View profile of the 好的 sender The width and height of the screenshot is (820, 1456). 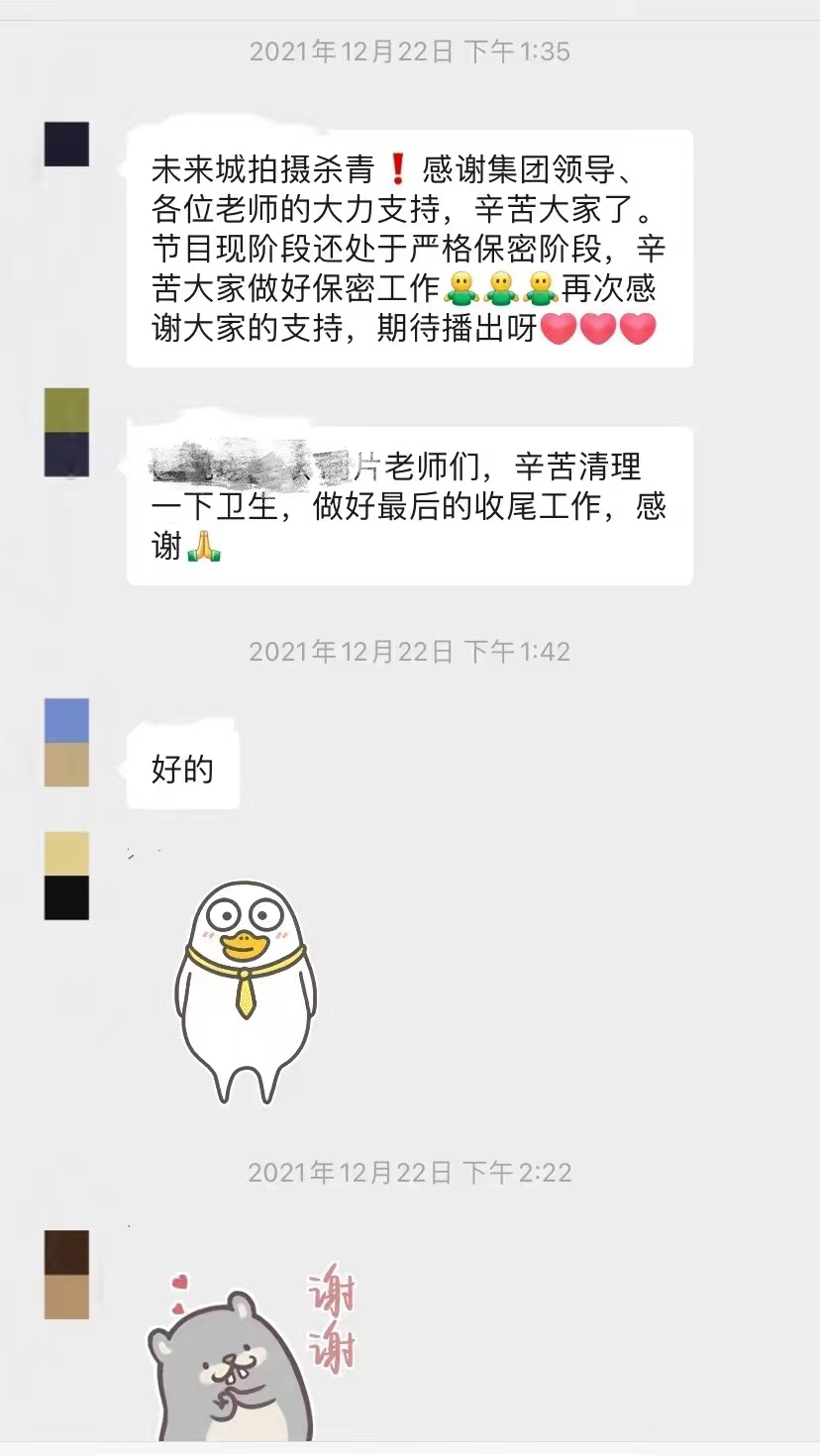tap(66, 743)
